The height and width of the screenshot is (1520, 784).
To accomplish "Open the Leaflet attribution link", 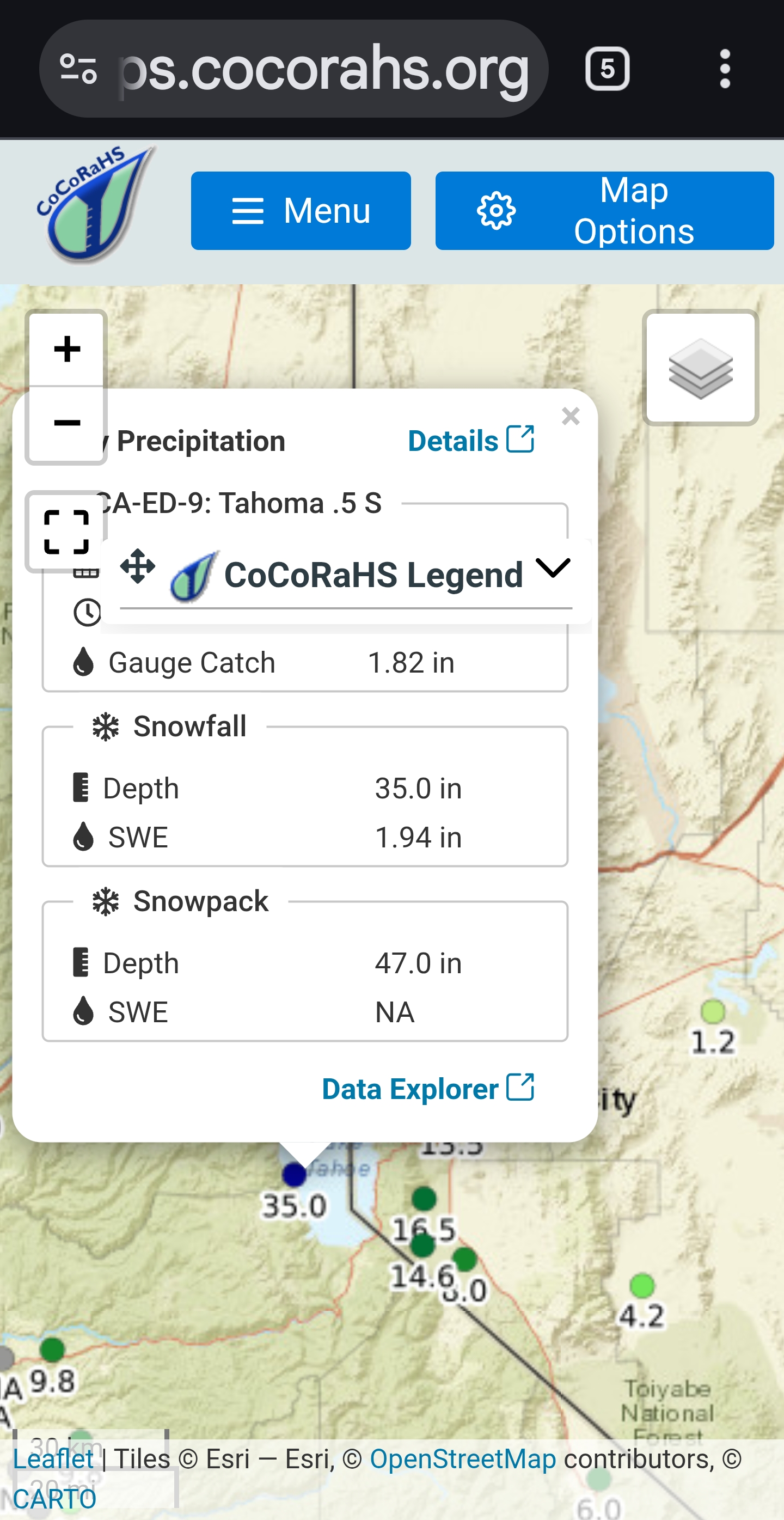I will pos(53,1458).
